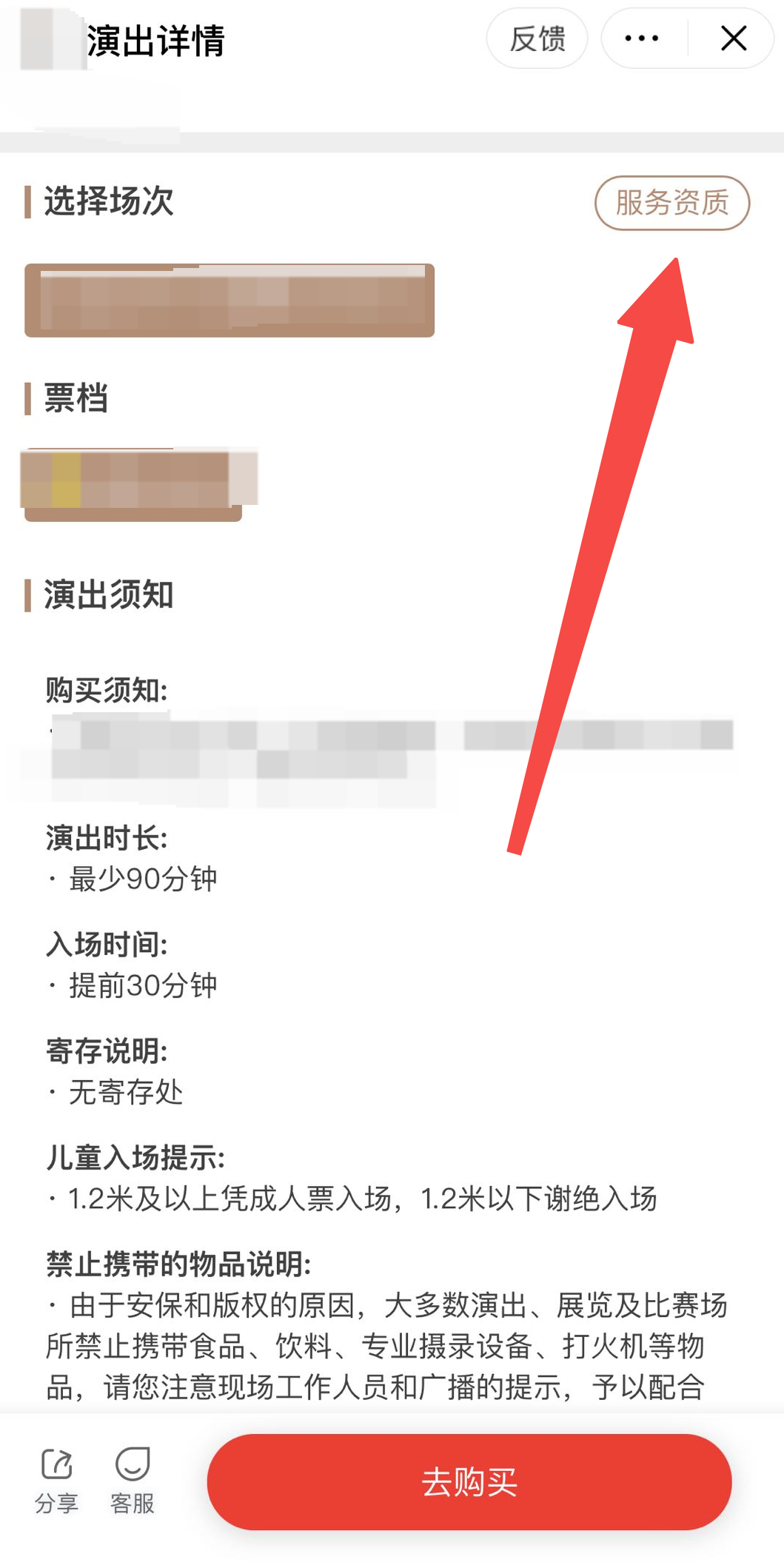Tap the 反馈 feedback button
The width and height of the screenshot is (784, 1568).
537,38
